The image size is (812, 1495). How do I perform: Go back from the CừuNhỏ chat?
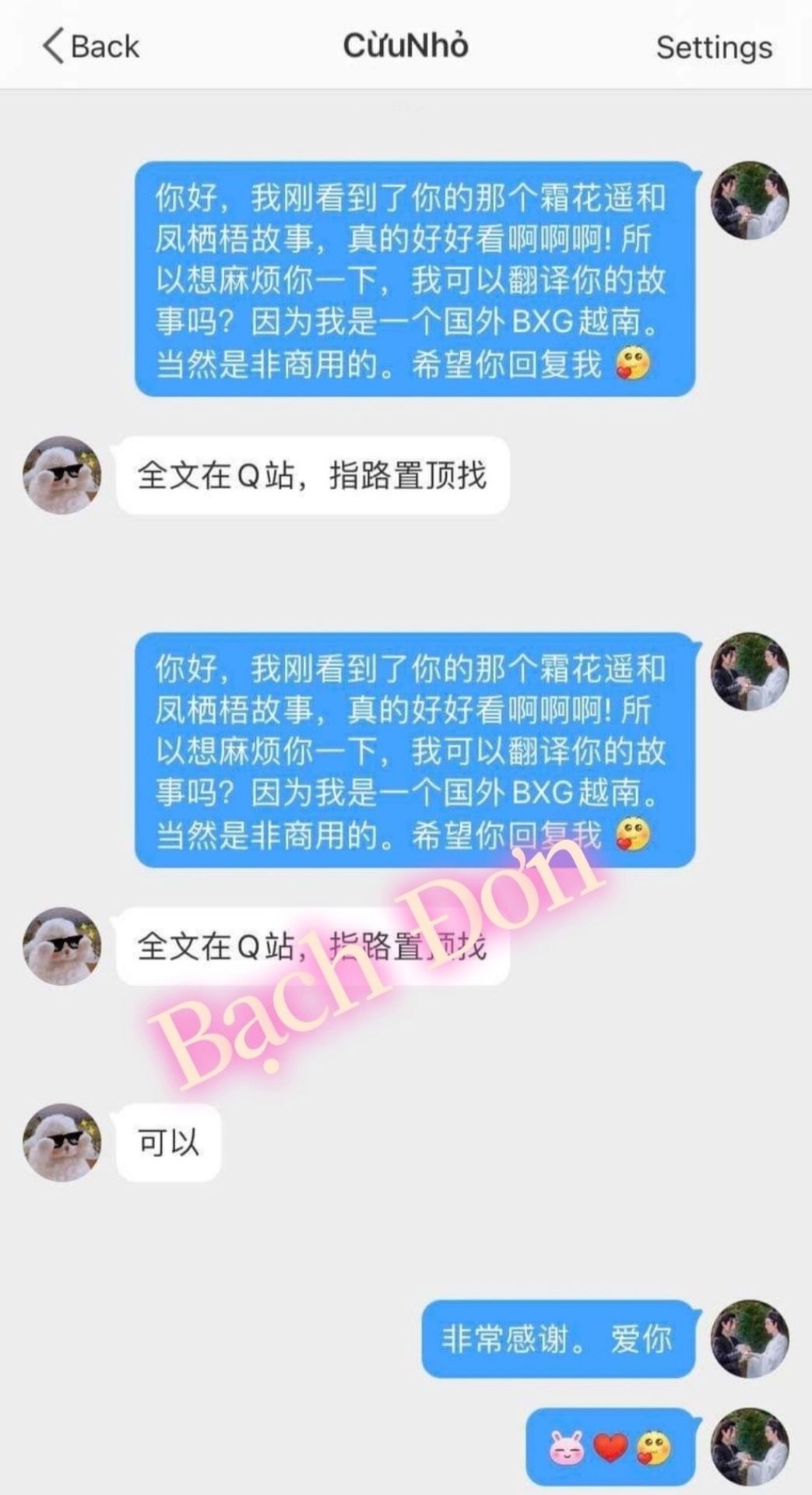pyautogui.click(x=90, y=47)
